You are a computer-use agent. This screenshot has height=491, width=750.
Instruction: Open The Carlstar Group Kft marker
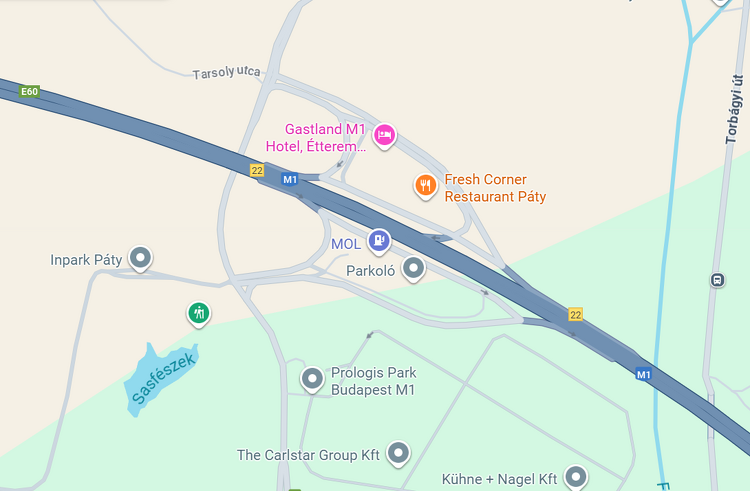click(x=399, y=453)
